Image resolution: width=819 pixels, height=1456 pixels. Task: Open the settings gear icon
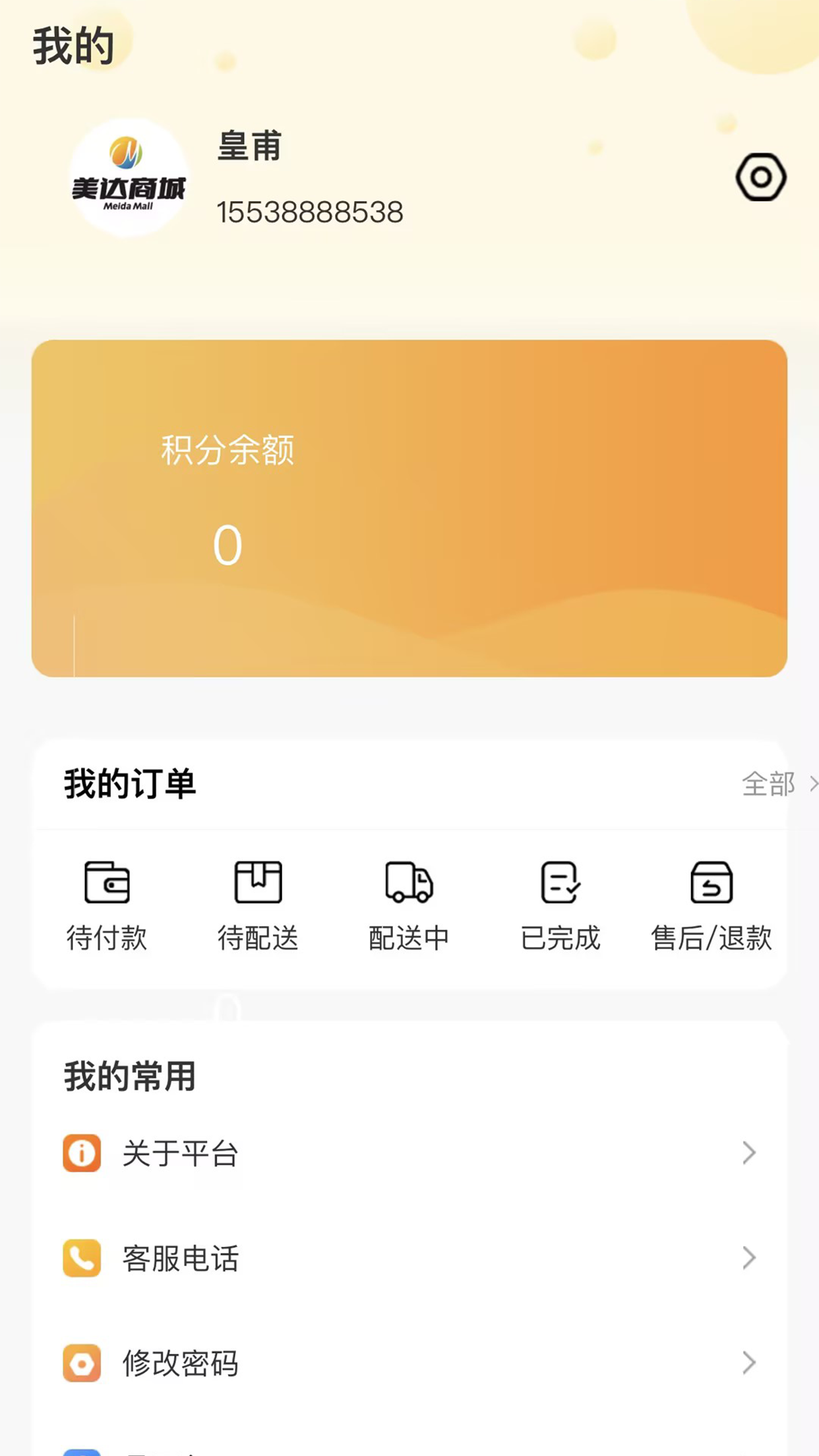[x=761, y=177]
